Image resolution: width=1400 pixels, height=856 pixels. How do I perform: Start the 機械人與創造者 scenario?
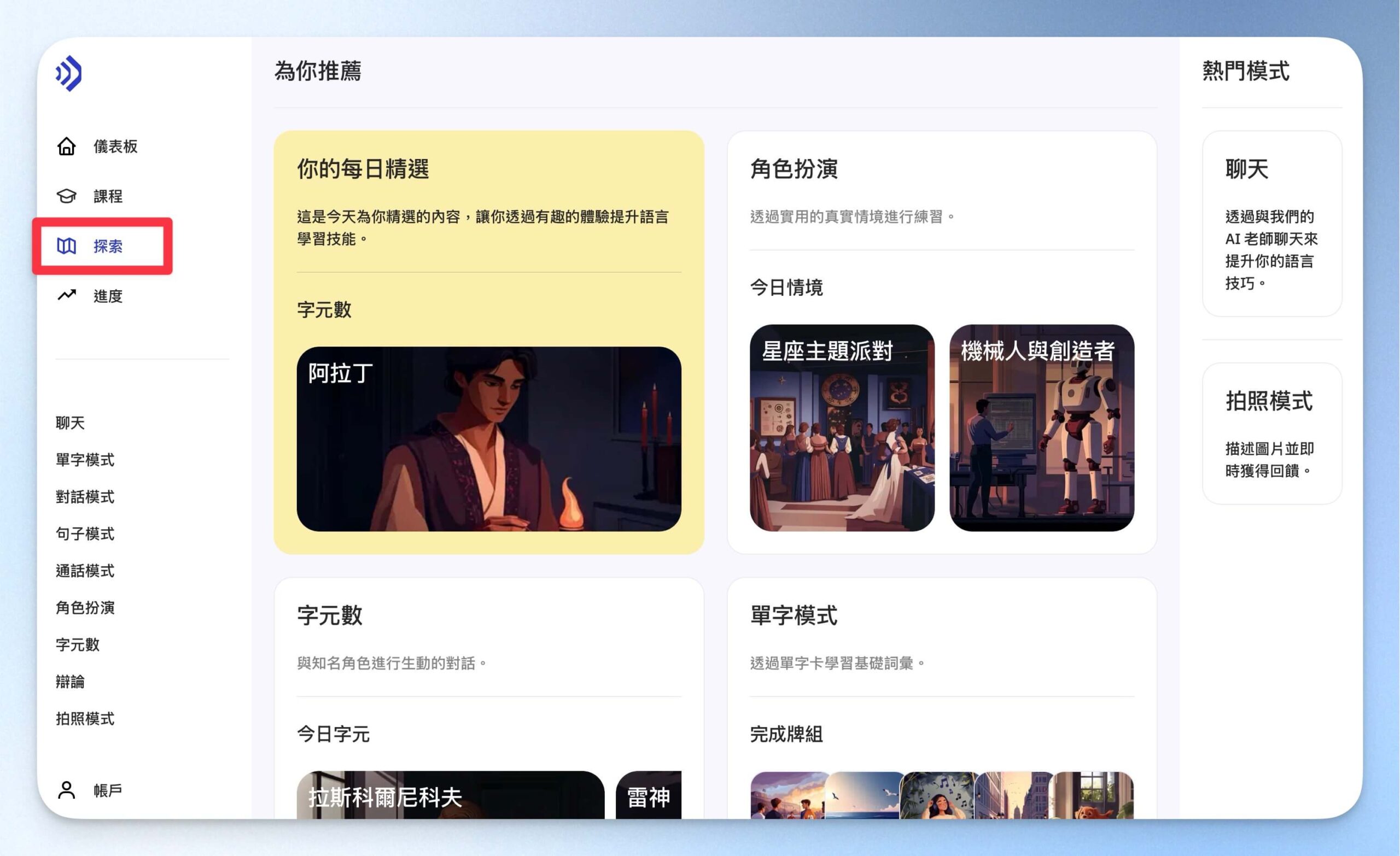tap(1041, 427)
